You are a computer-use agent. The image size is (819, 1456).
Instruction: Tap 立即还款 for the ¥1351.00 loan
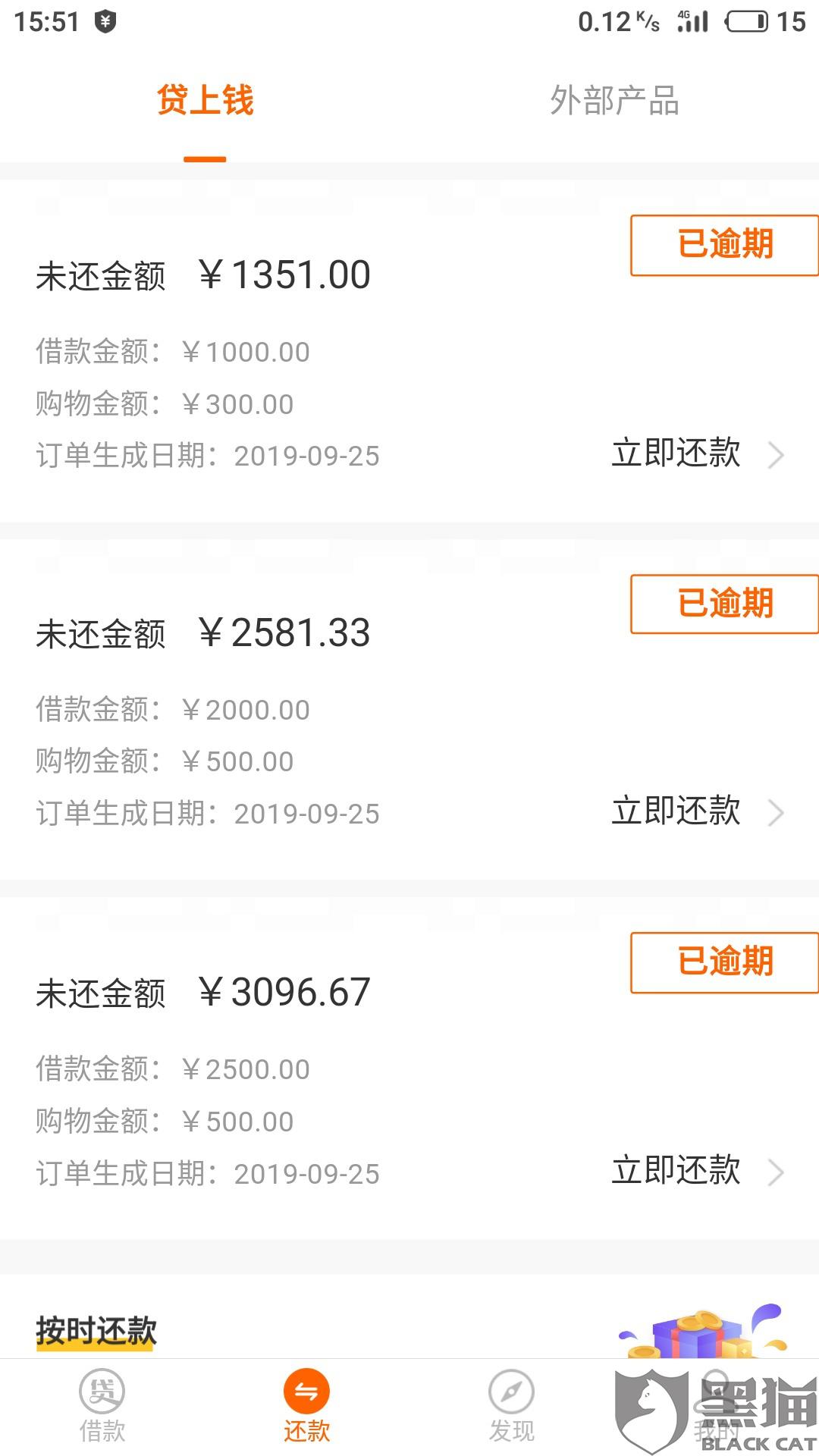click(x=698, y=453)
